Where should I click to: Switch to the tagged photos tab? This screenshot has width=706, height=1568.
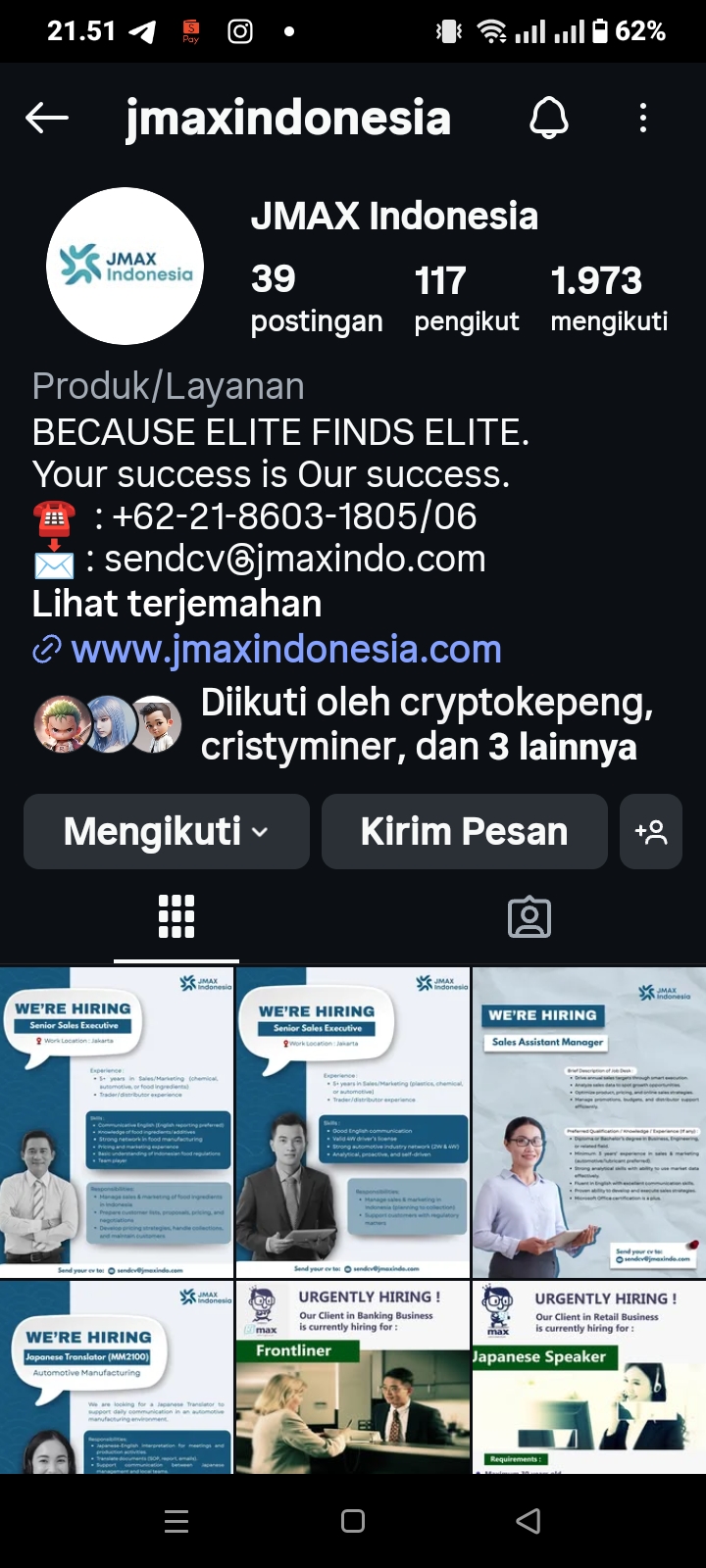click(529, 917)
